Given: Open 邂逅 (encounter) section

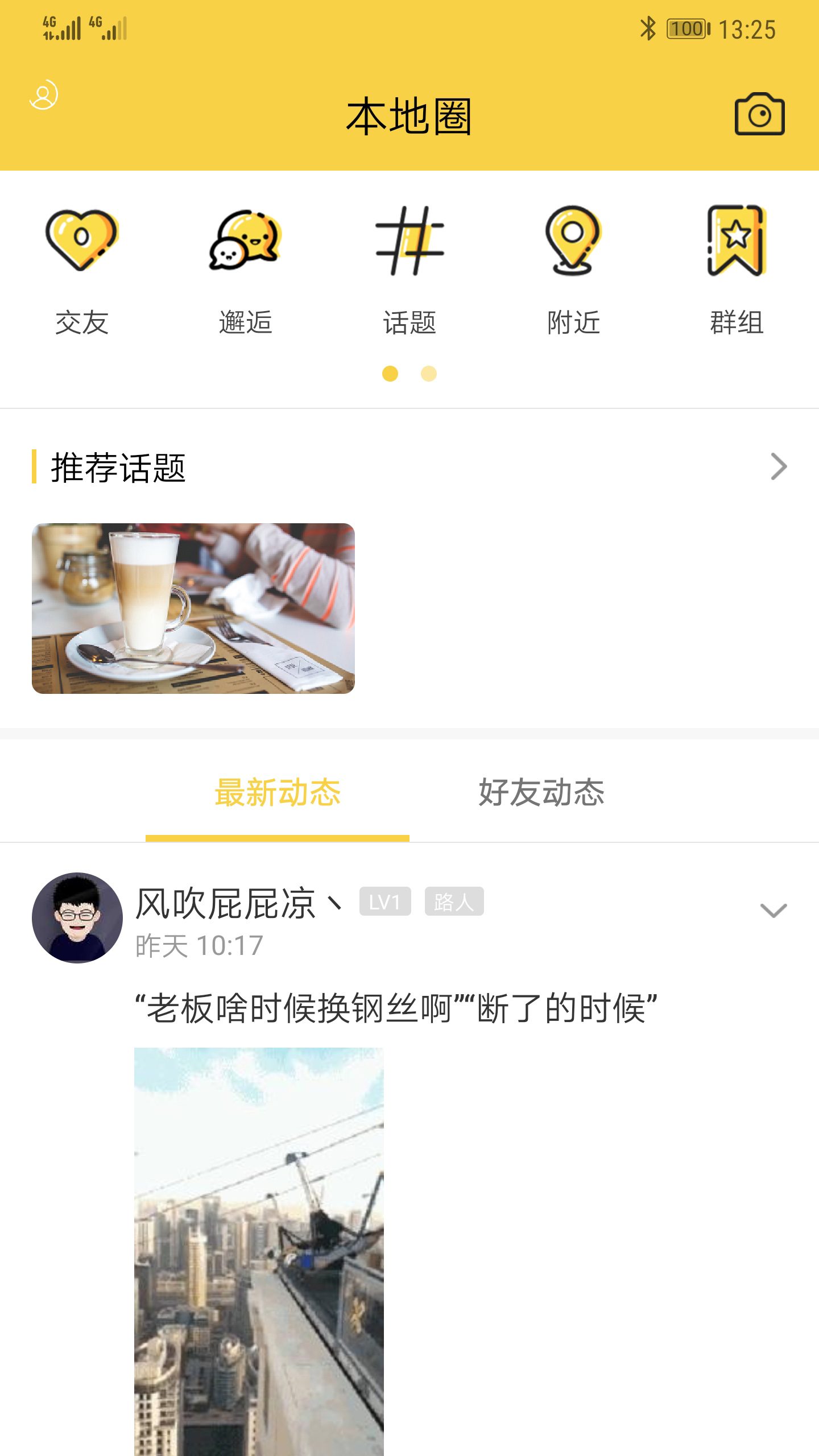Looking at the screenshot, I should click(x=245, y=270).
